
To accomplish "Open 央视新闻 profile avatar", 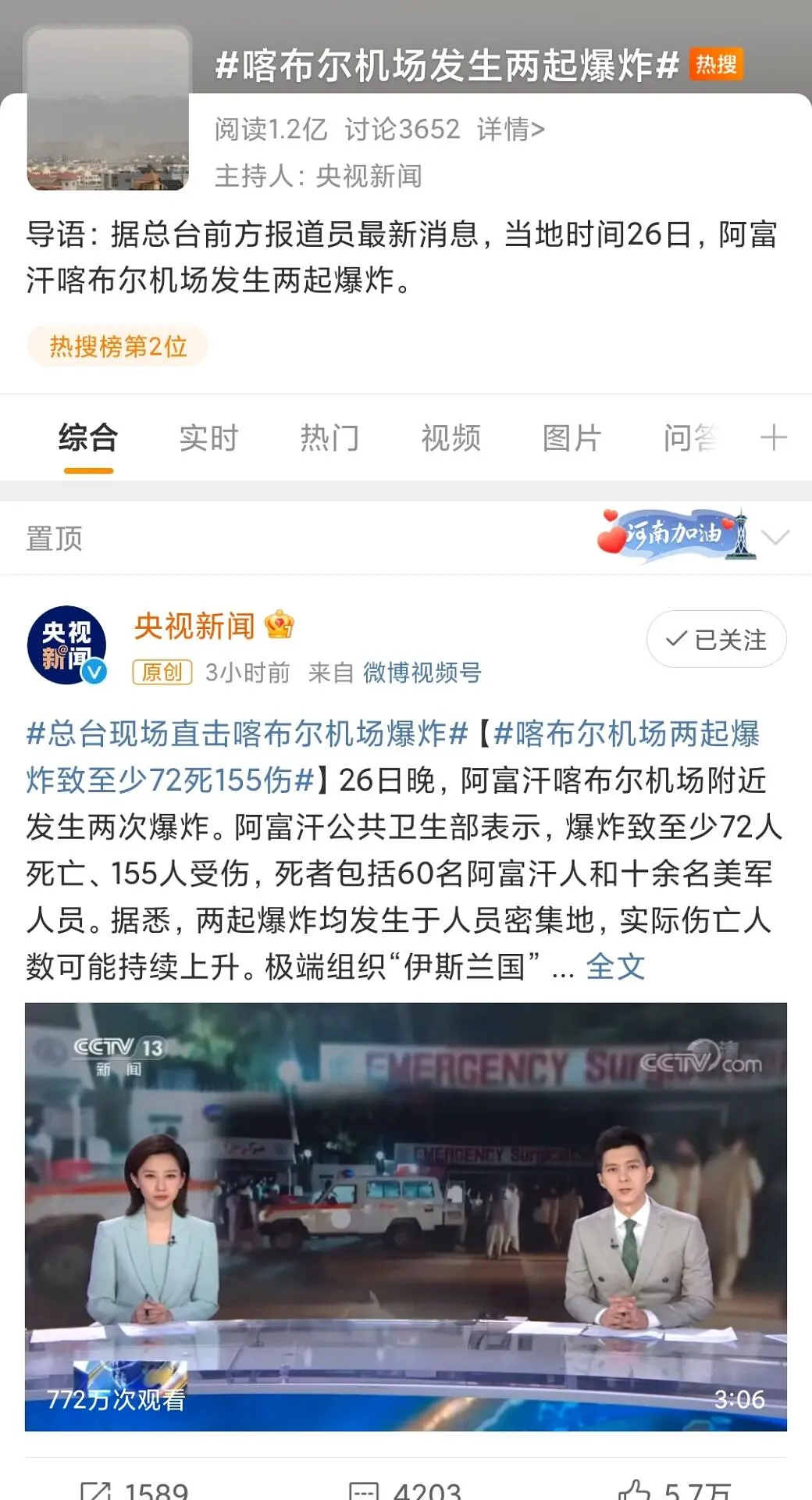I will (66, 645).
